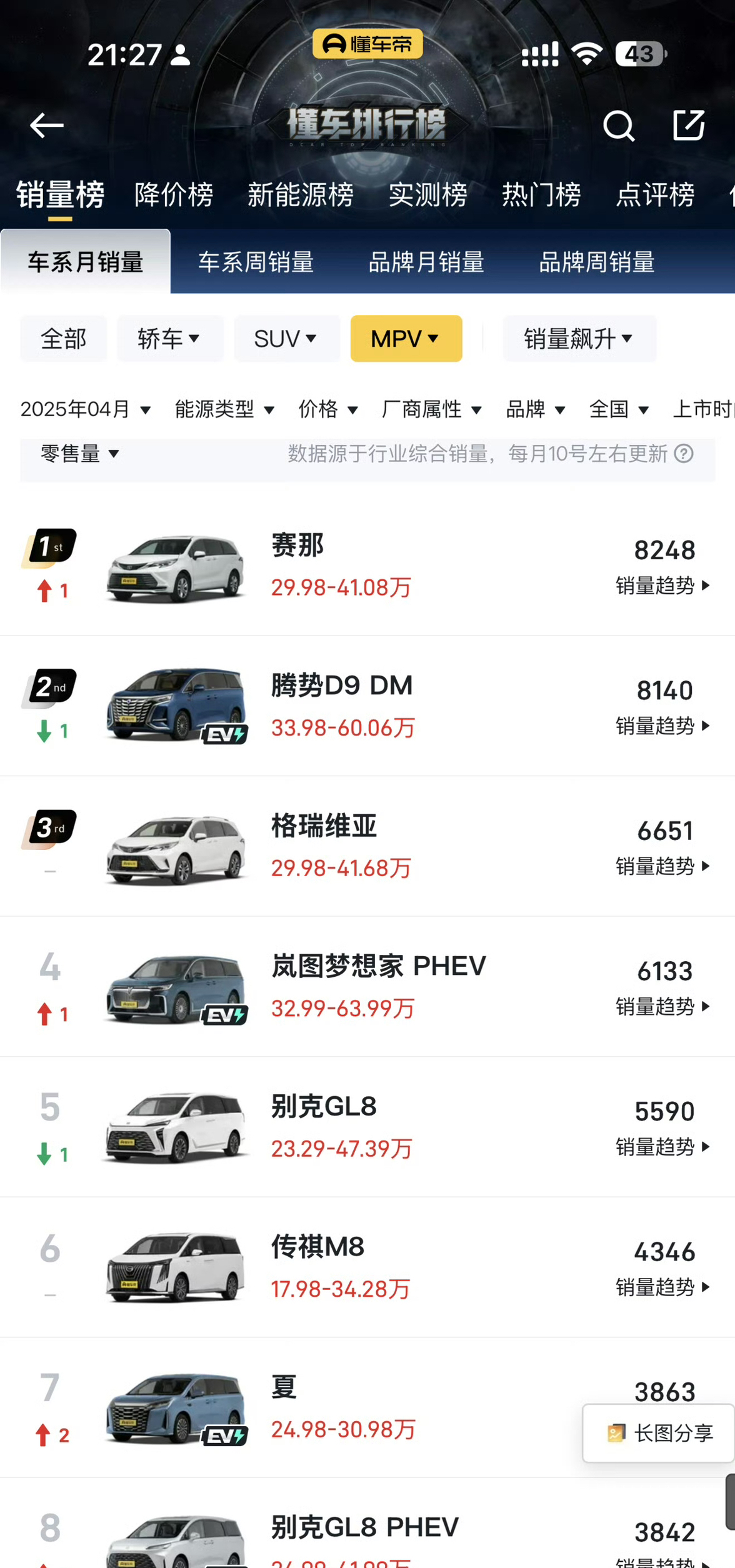Open the 别克GL8 listing
This screenshot has width=735, height=1568.
click(367, 1127)
